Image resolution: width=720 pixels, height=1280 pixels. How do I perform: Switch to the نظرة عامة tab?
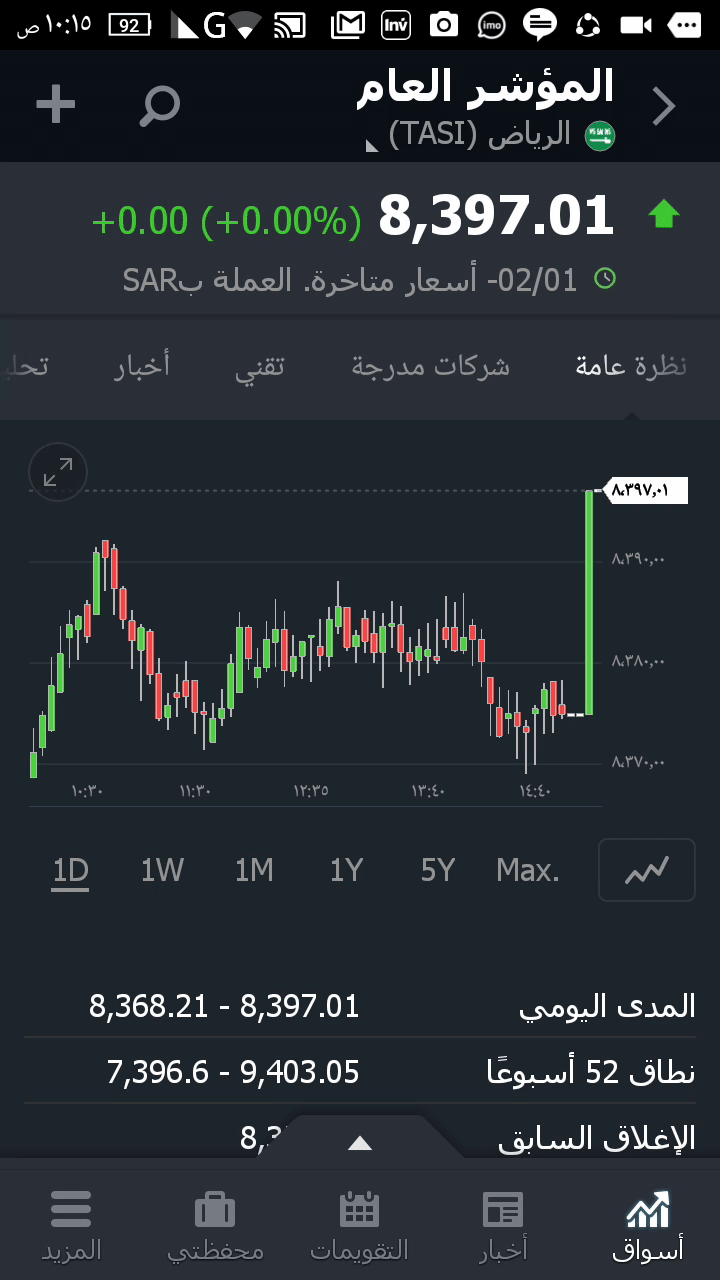tap(631, 366)
